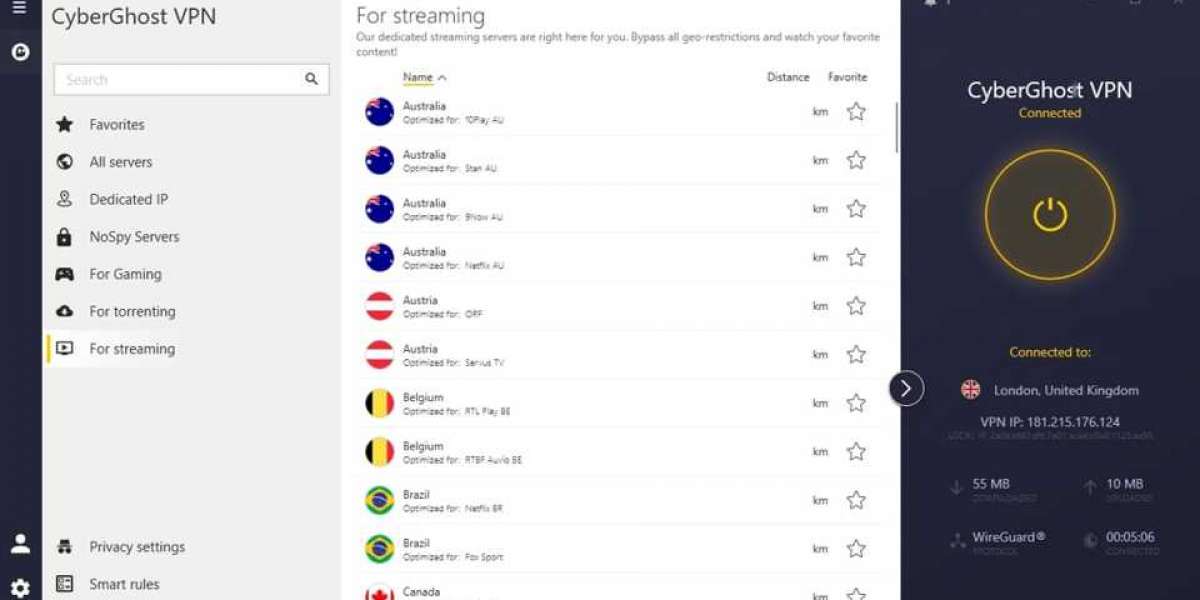Image resolution: width=1200 pixels, height=600 pixels.
Task: Star the Belgium RTL Play BE server
Action: pos(856,403)
